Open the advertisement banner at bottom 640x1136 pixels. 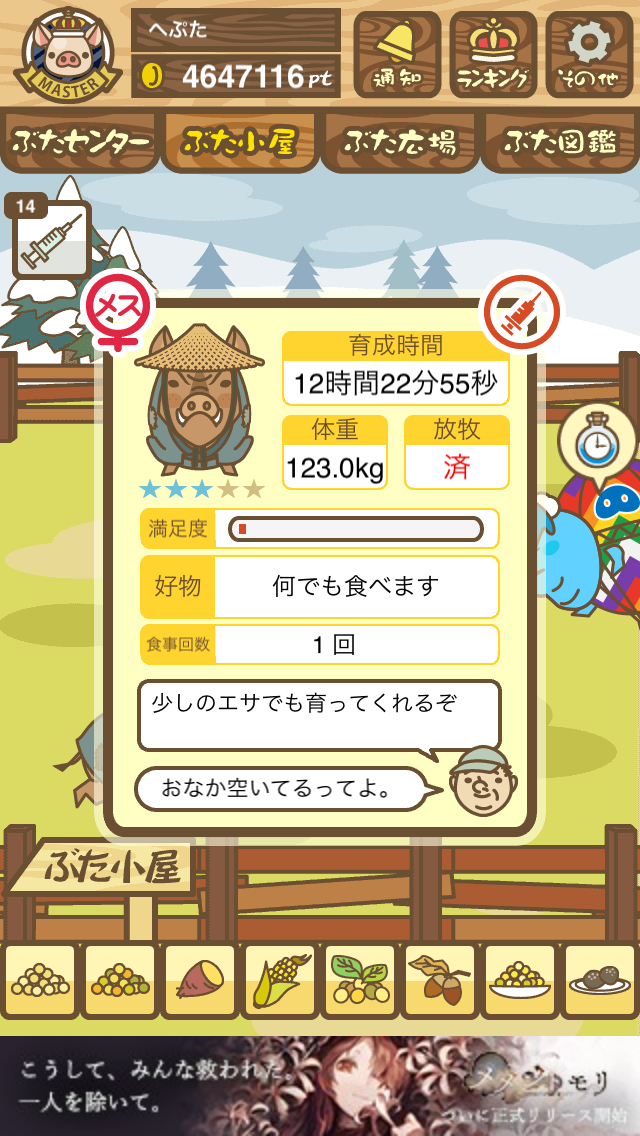coord(320,1085)
